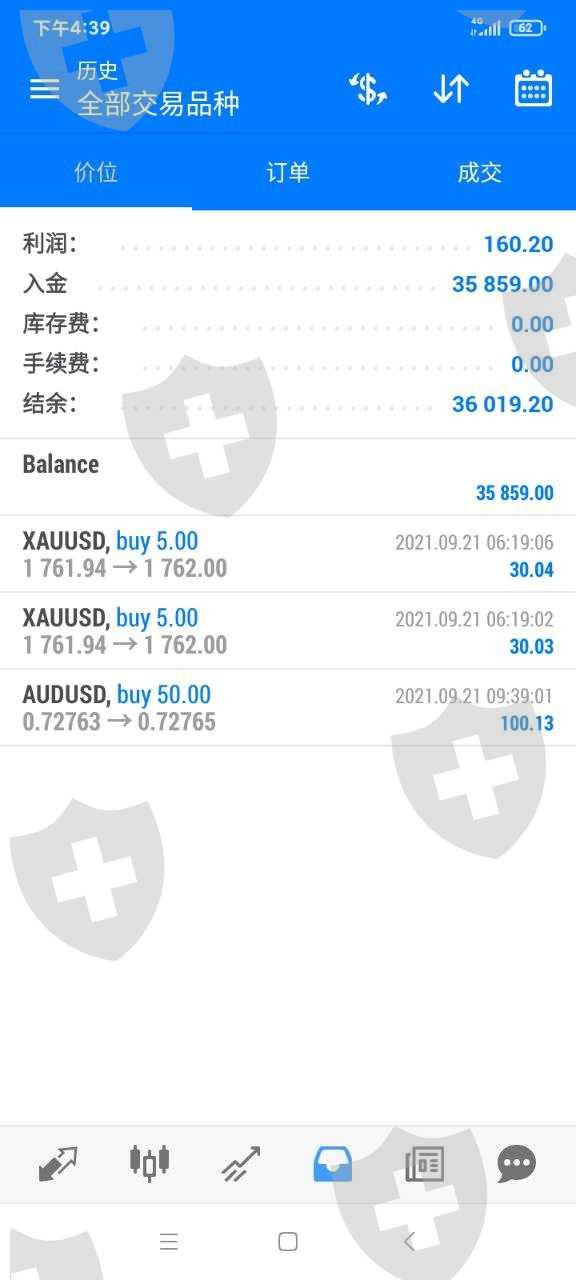Viewport: 576px width, 1280px height.
Task: Open the news page tab
Action: (x=424, y=1165)
